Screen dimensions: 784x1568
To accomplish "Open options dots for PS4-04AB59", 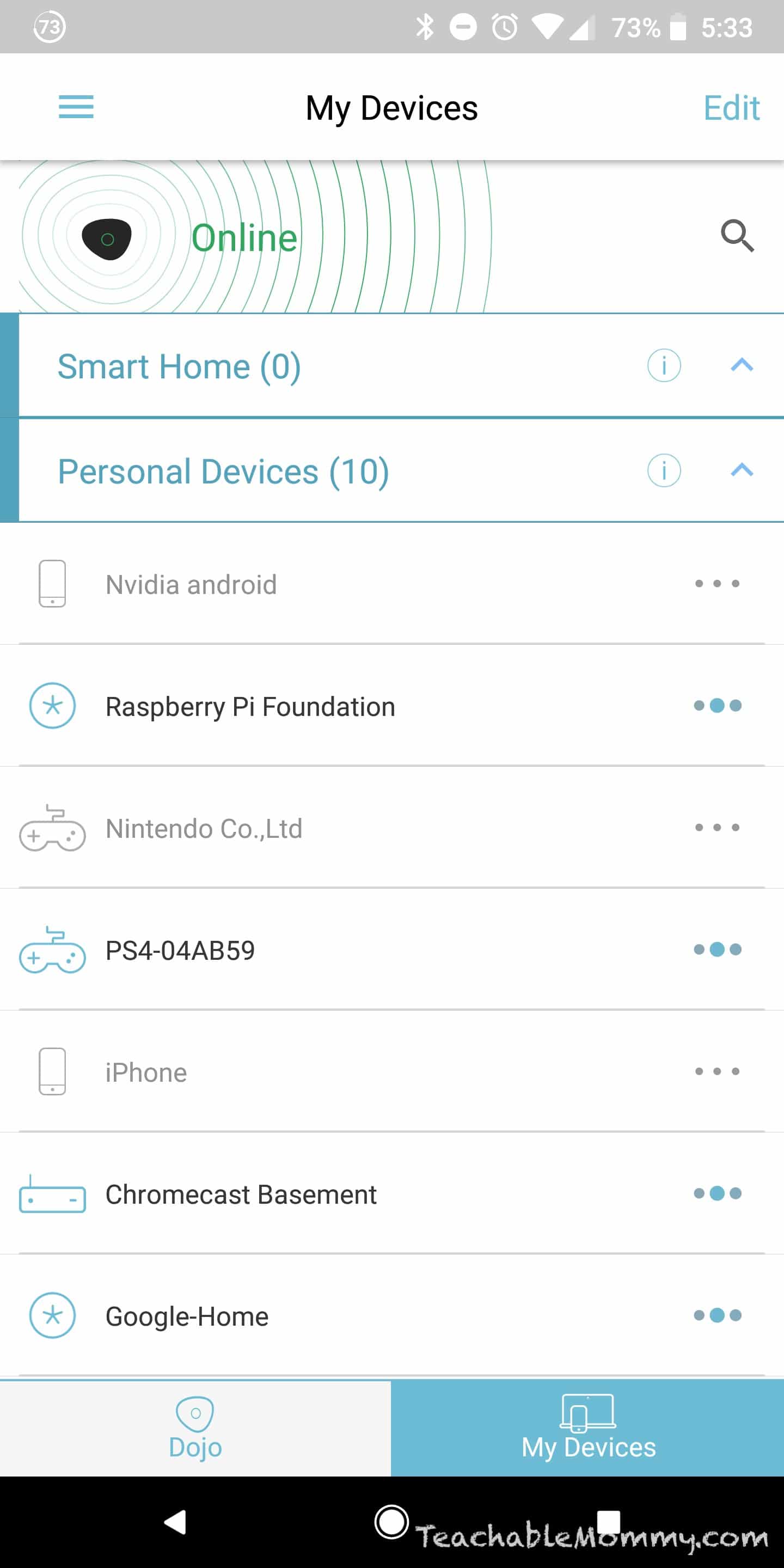I will [x=718, y=950].
